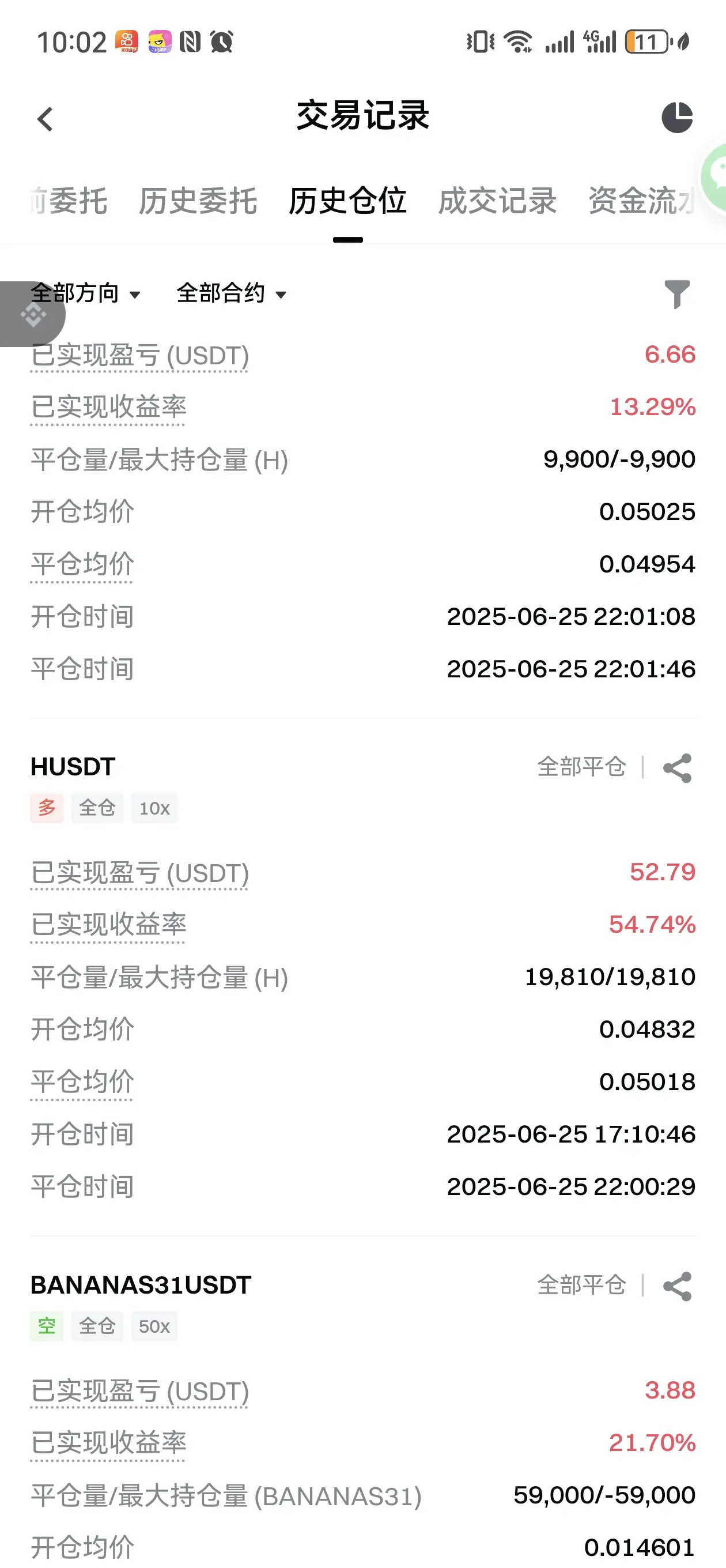The width and height of the screenshot is (726, 1568).
Task: Switch to the 资金流水 tab
Action: coord(642,202)
